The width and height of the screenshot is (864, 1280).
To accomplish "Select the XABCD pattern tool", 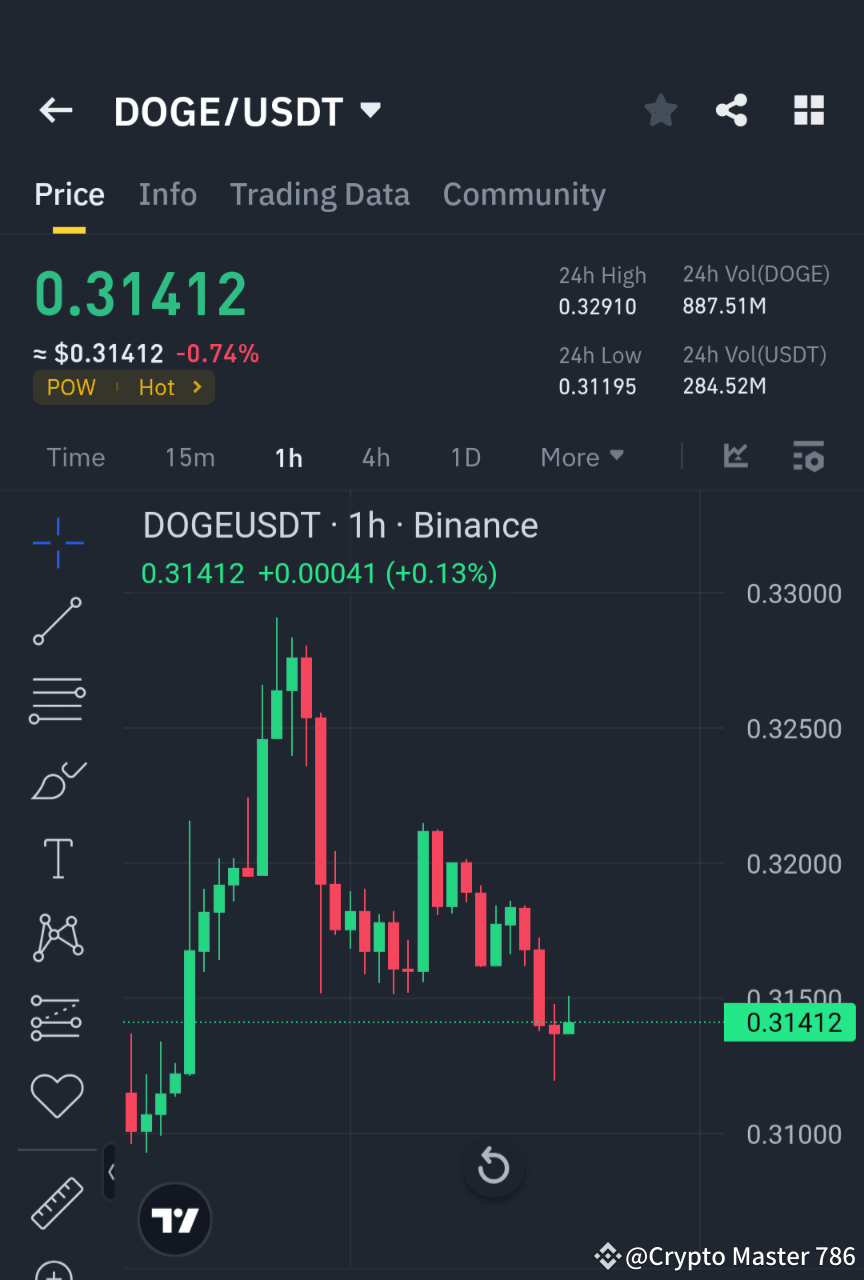I will [57, 937].
